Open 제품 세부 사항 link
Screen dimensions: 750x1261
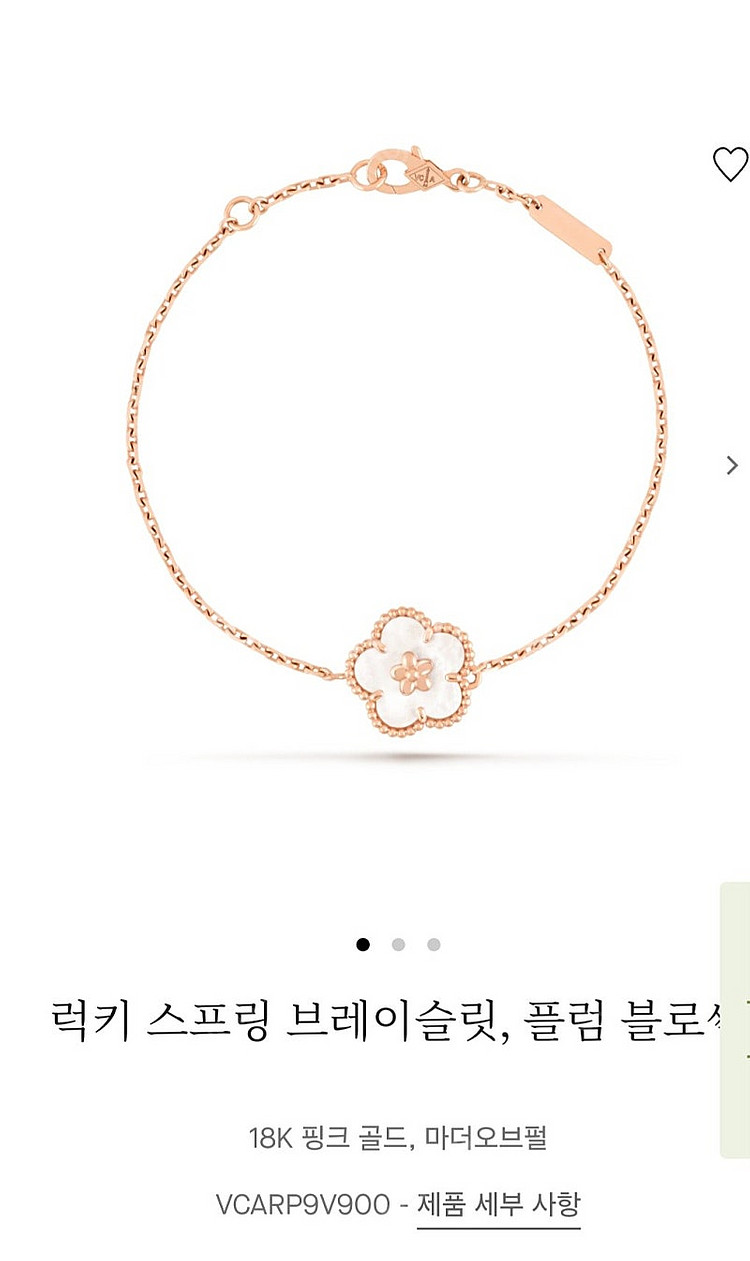coord(498,1204)
